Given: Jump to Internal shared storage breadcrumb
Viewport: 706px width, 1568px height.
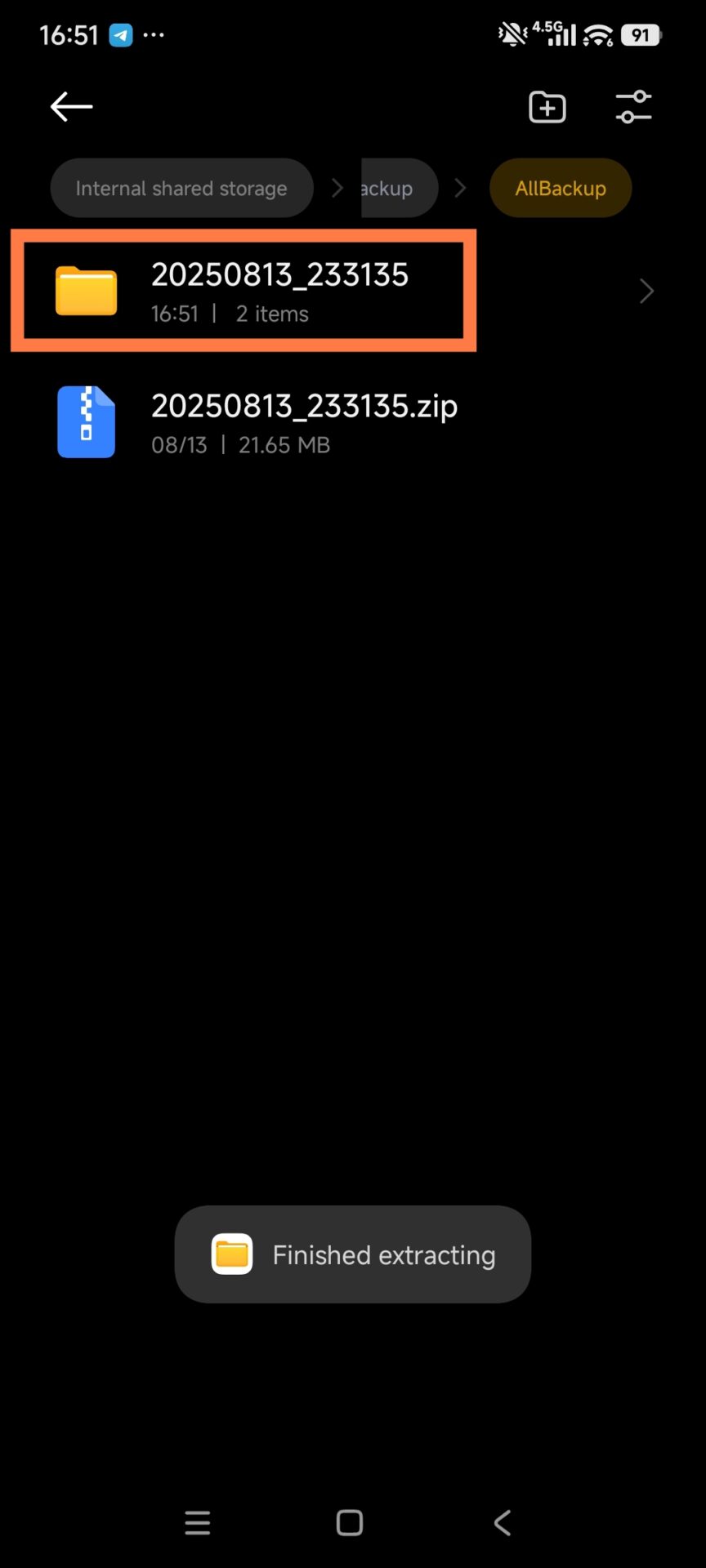Looking at the screenshot, I should tap(181, 188).
